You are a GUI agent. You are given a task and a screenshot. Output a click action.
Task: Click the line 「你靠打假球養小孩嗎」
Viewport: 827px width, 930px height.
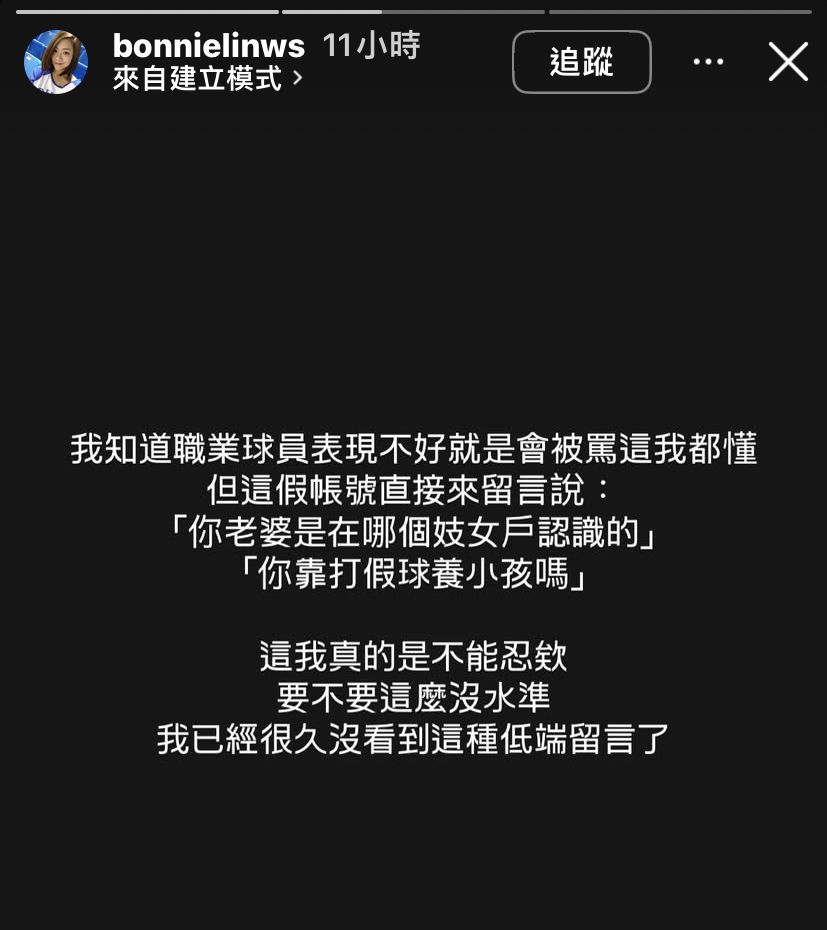tap(413, 574)
